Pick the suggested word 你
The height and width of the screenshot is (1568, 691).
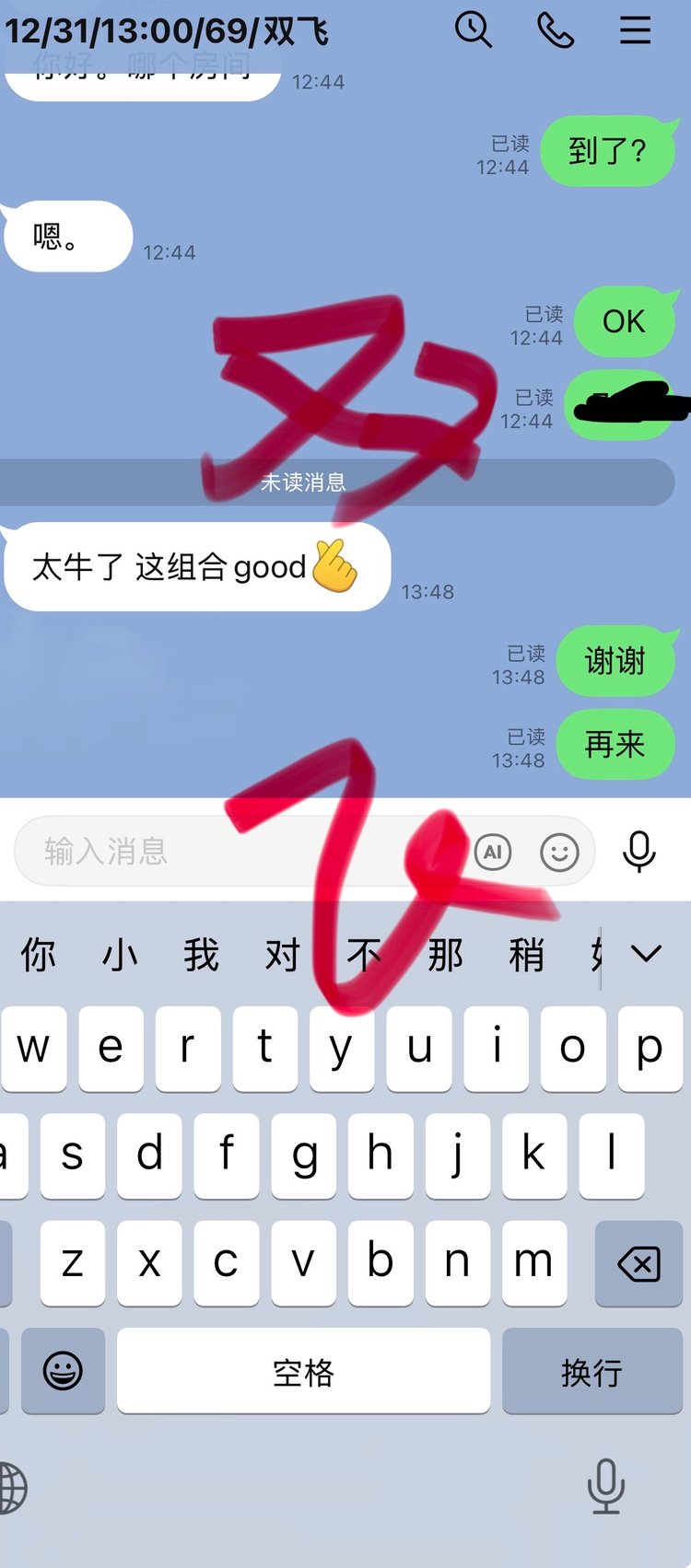click(39, 956)
